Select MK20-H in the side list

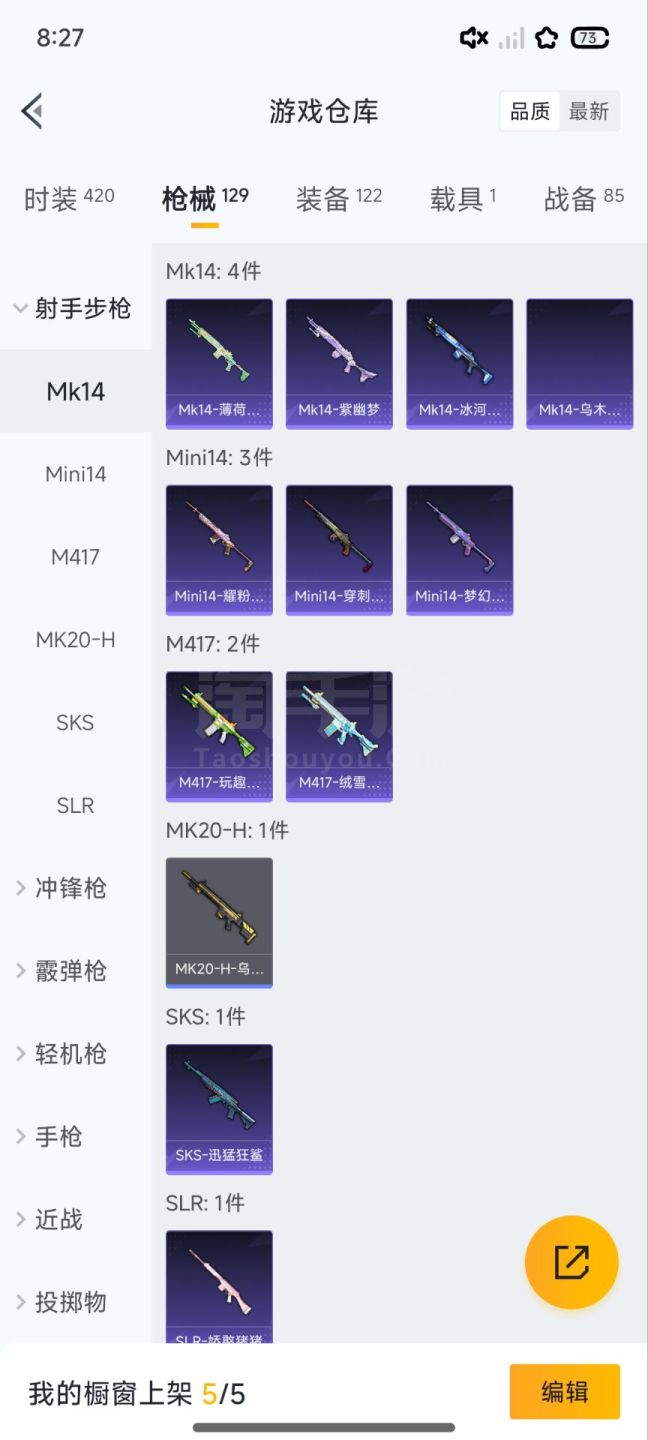coord(76,640)
